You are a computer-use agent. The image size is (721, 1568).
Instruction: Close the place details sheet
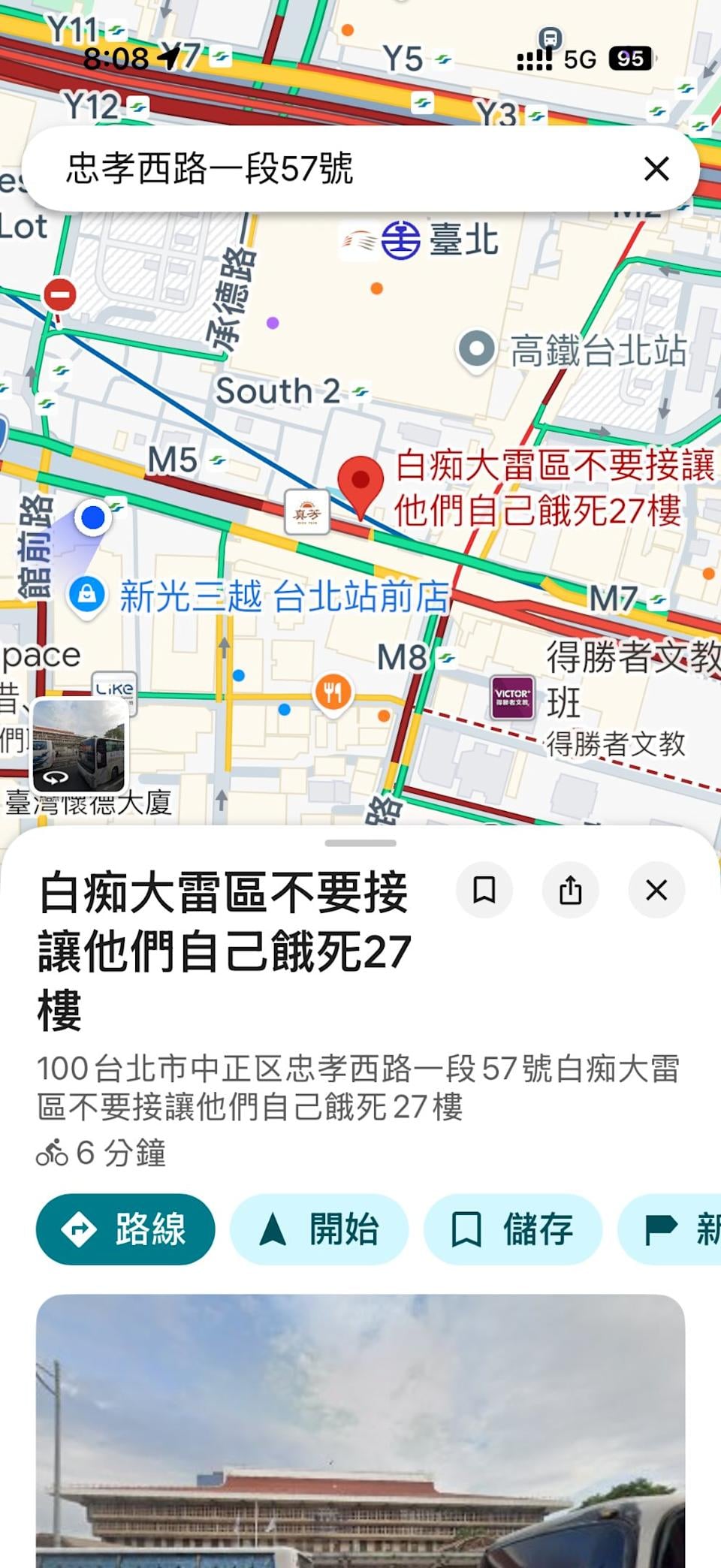point(656,890)
